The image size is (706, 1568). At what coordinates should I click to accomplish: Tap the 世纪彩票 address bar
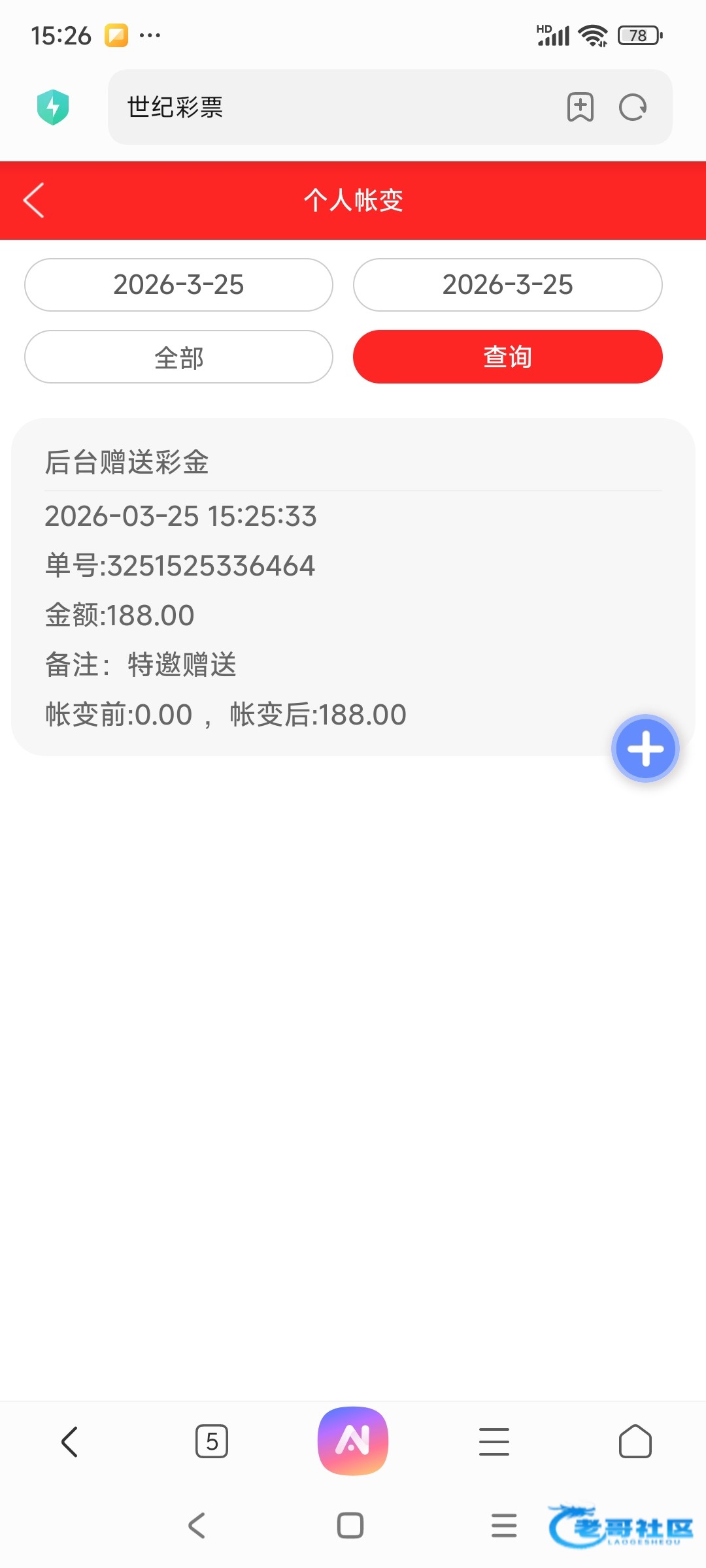(x=327, y=107)
